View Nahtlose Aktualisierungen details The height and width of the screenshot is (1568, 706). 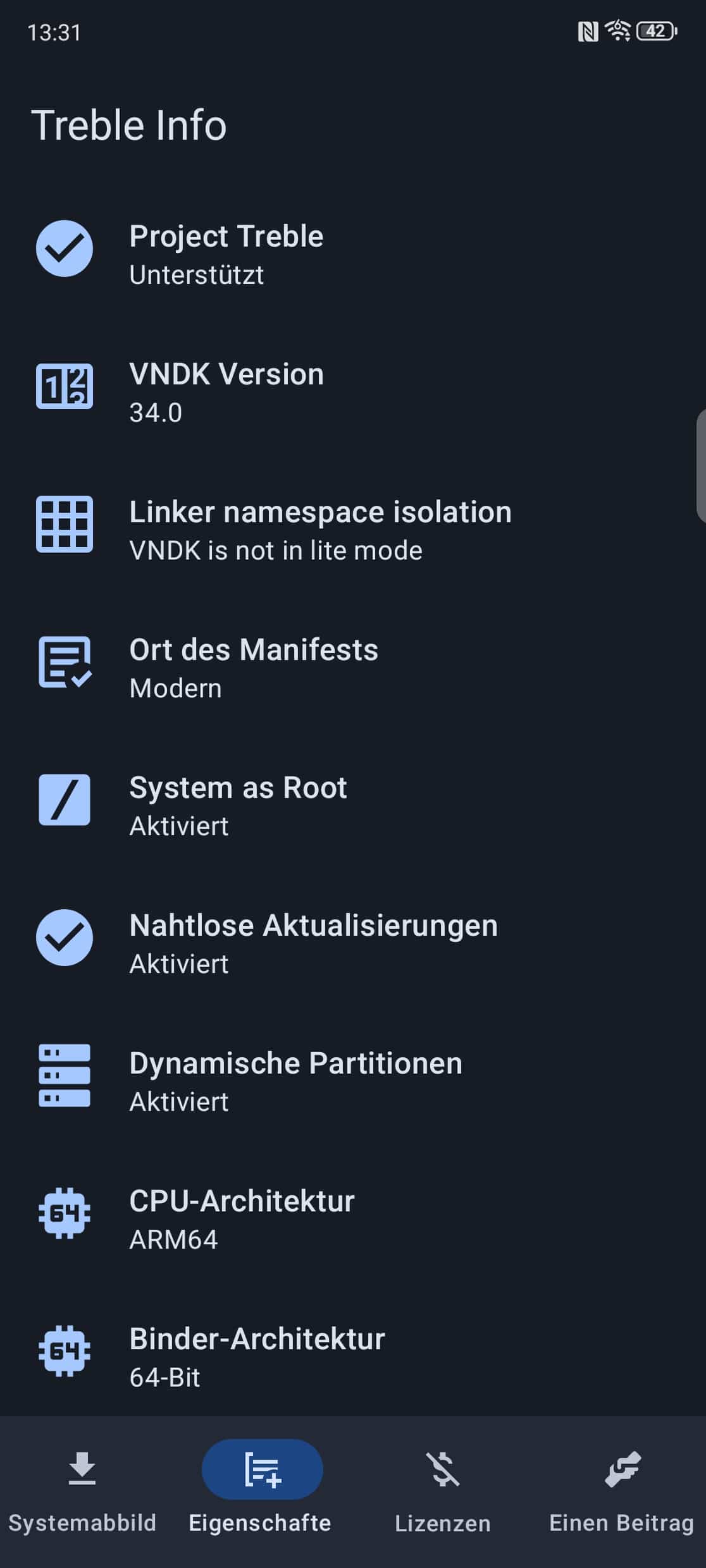(x=353, y=943)
